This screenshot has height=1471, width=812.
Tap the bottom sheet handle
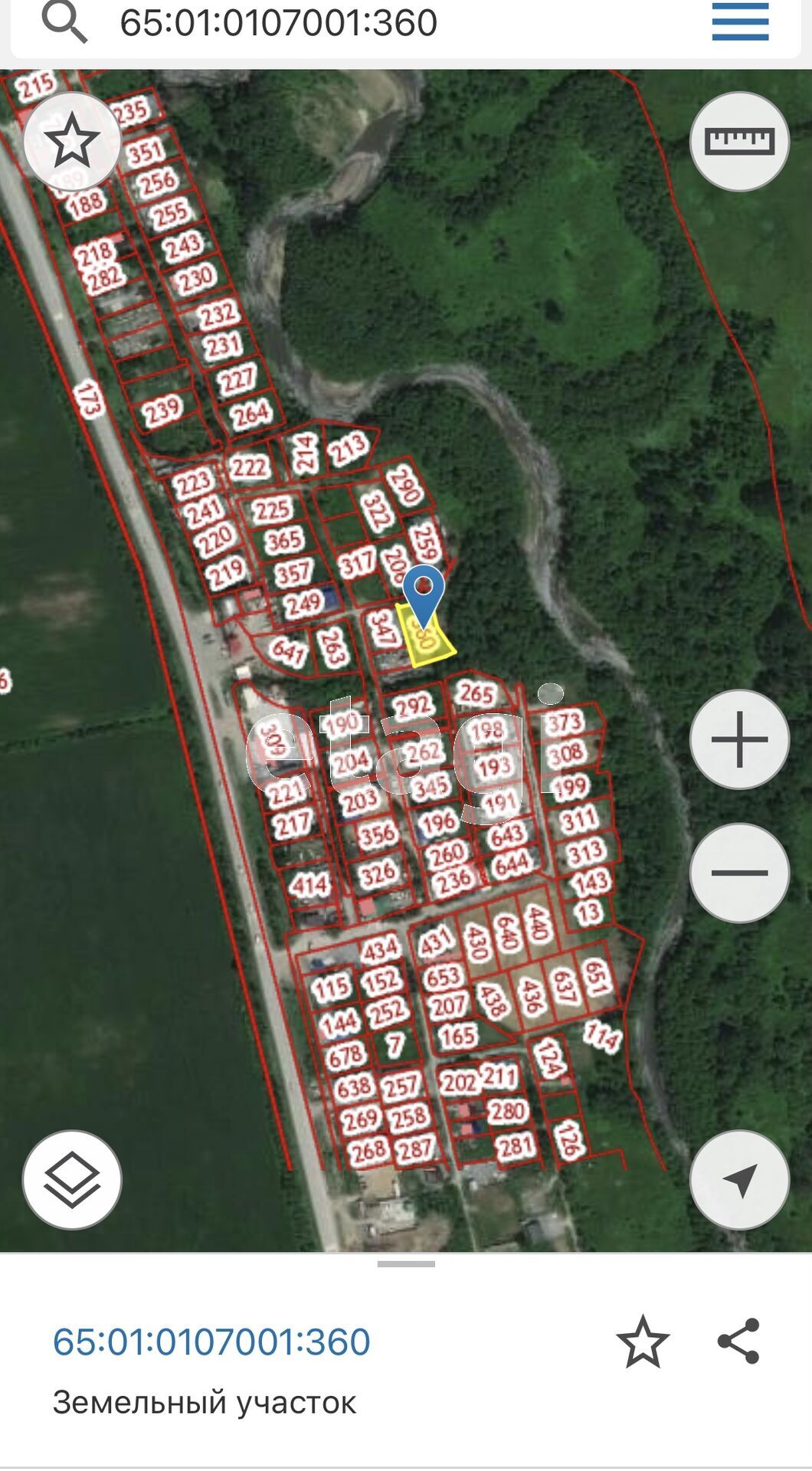tap(406, 1264)
